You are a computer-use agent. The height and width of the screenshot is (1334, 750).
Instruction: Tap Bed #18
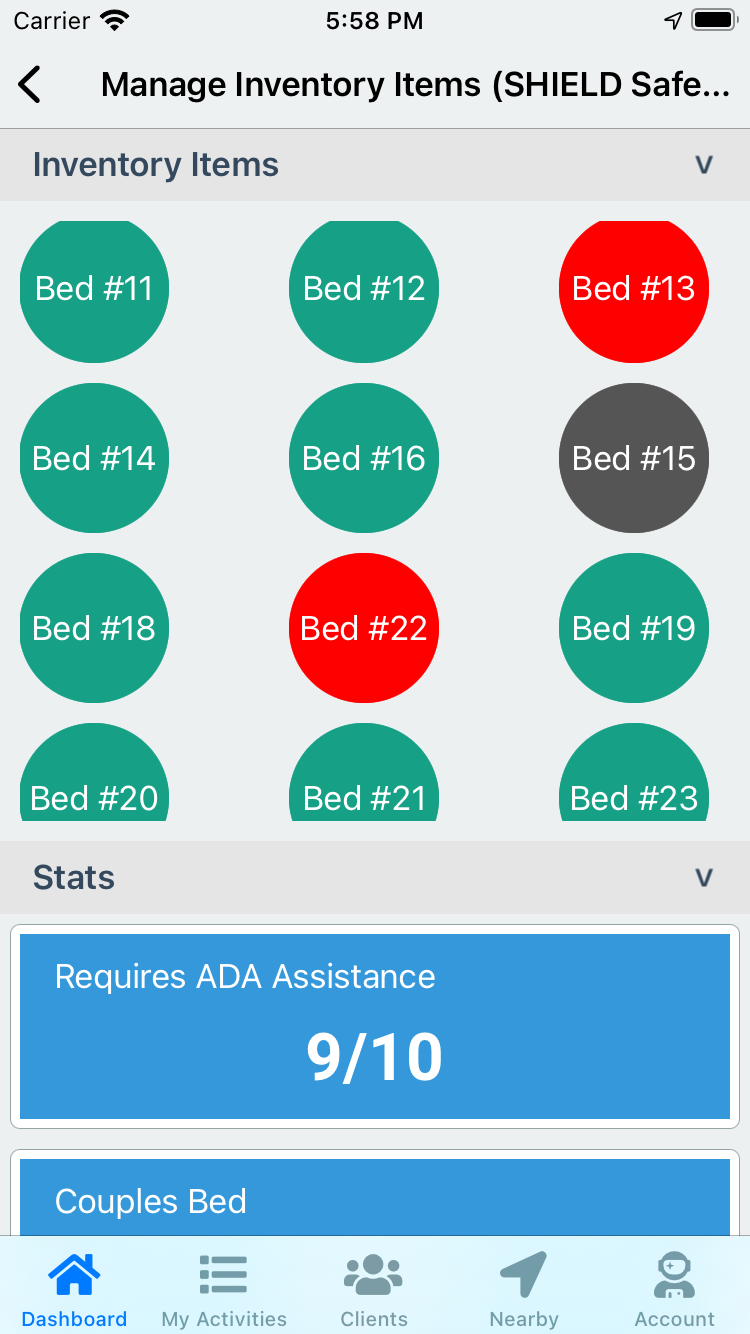(94, 628)
